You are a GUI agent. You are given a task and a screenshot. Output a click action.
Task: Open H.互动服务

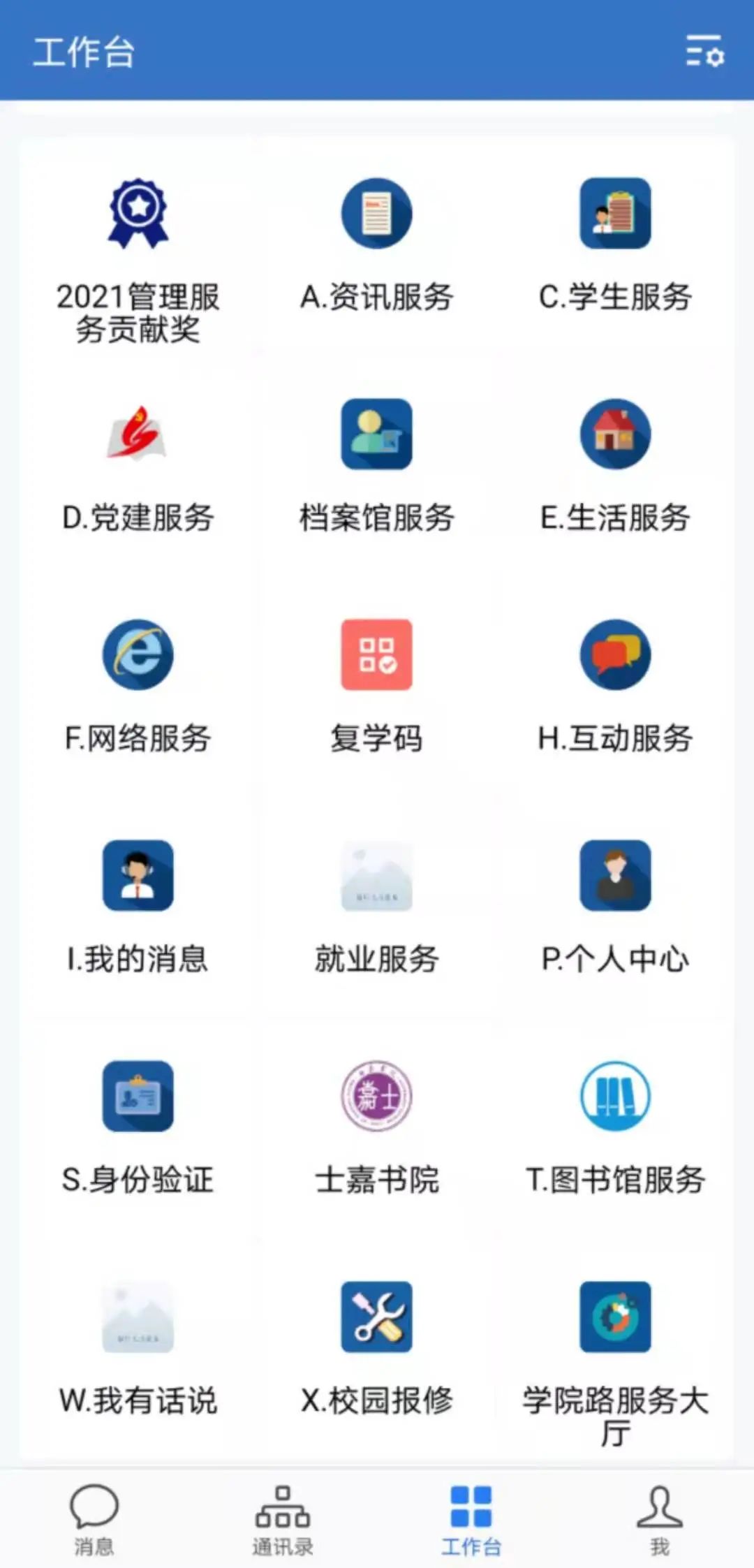coord(615,654)
